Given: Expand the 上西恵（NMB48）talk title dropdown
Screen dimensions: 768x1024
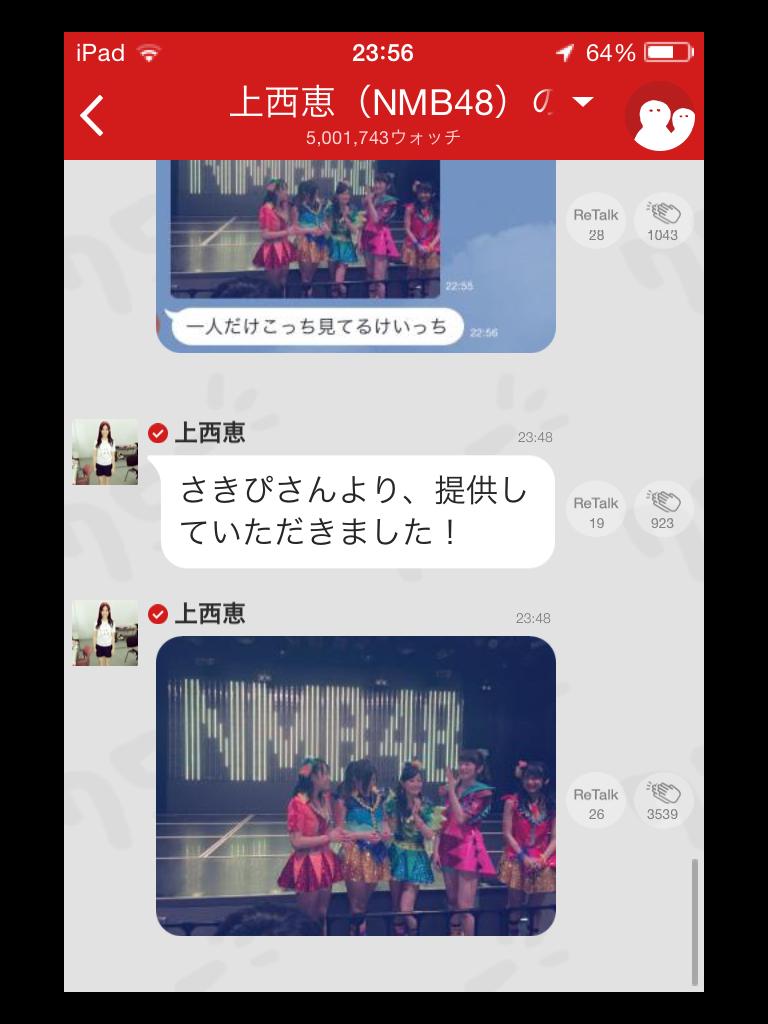Looking at the screenshot, I should pos(583,102).
